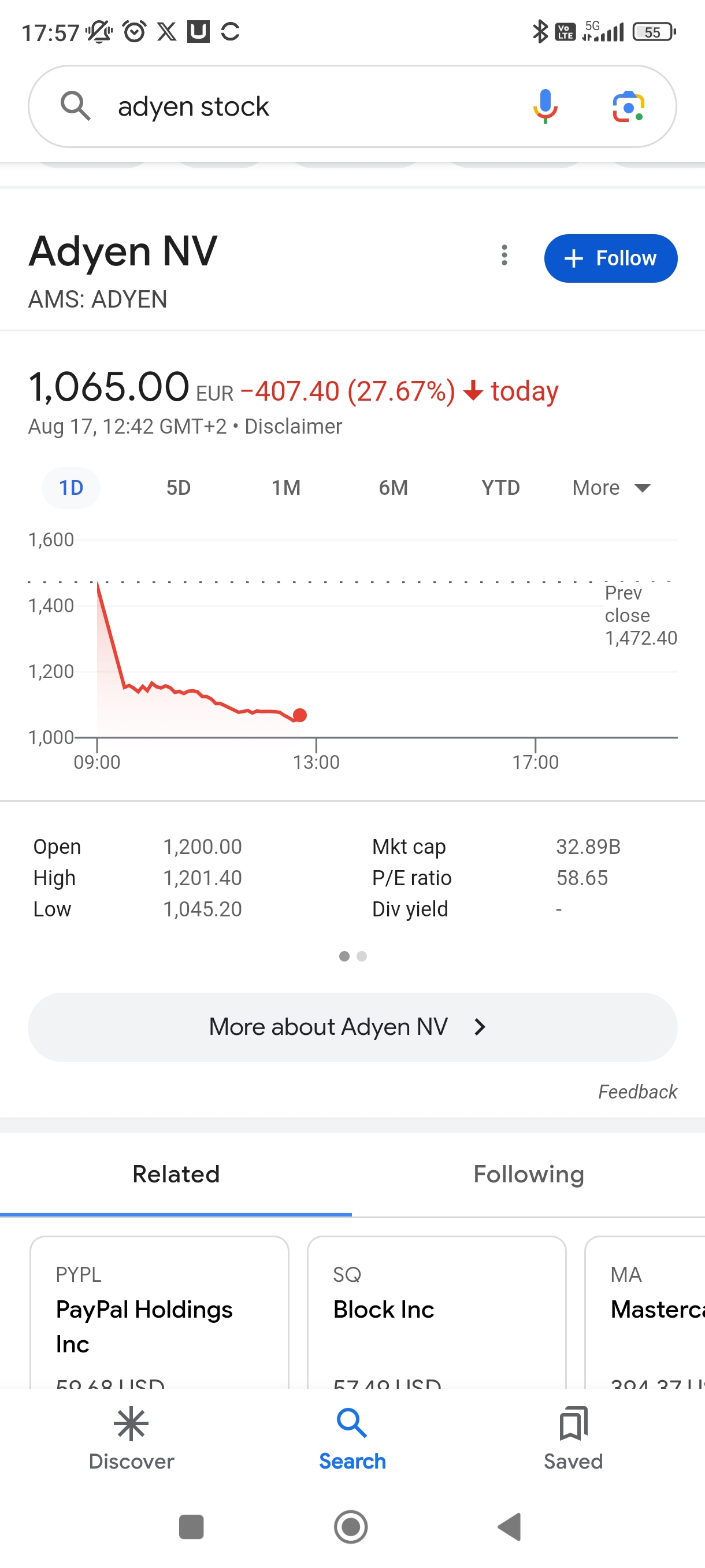Open Google Lens camera search
The width and height of the screenshot is (705, 1568).
[628, 106]
